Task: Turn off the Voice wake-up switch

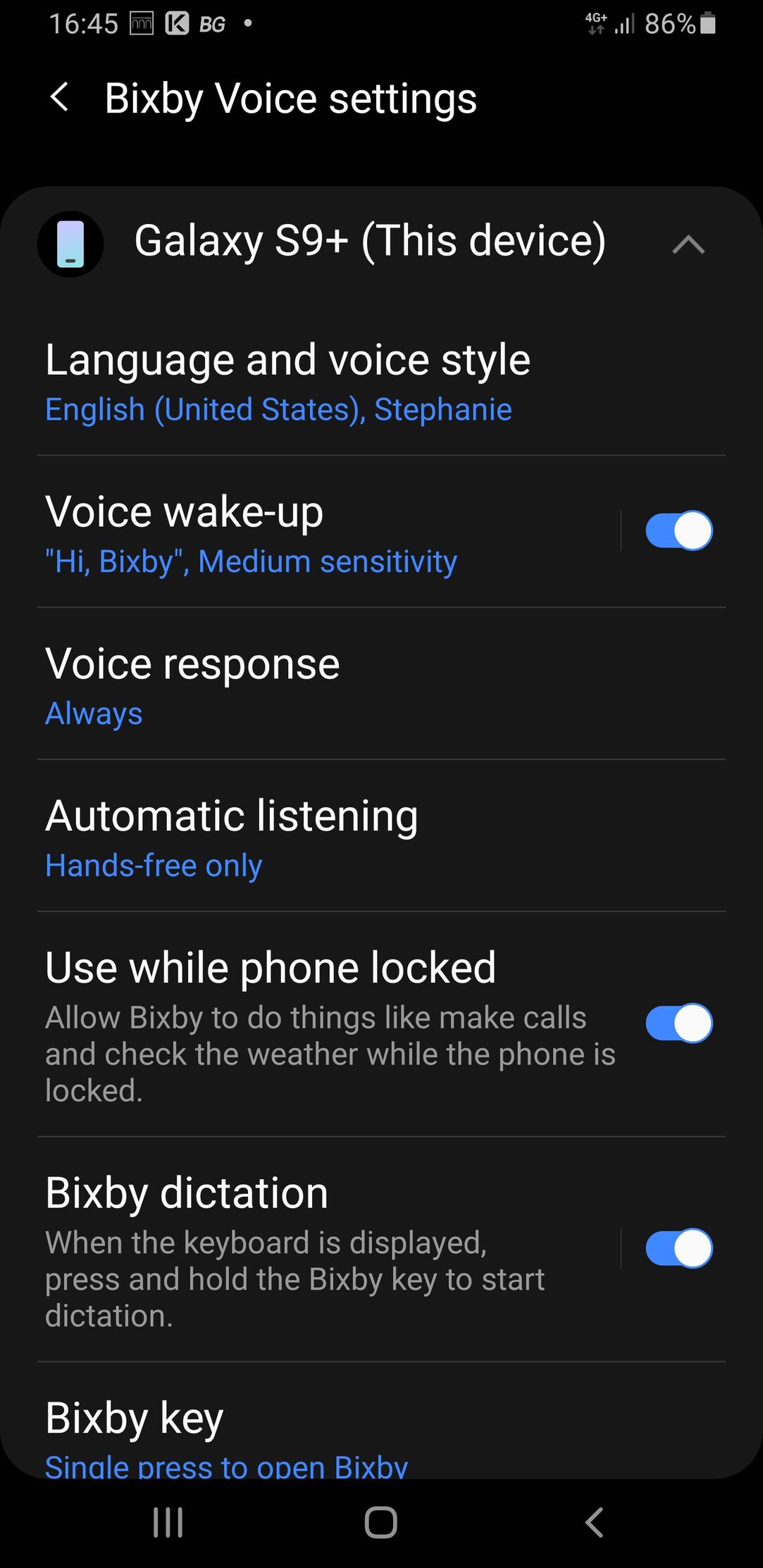Action: [x=679, y=530]
